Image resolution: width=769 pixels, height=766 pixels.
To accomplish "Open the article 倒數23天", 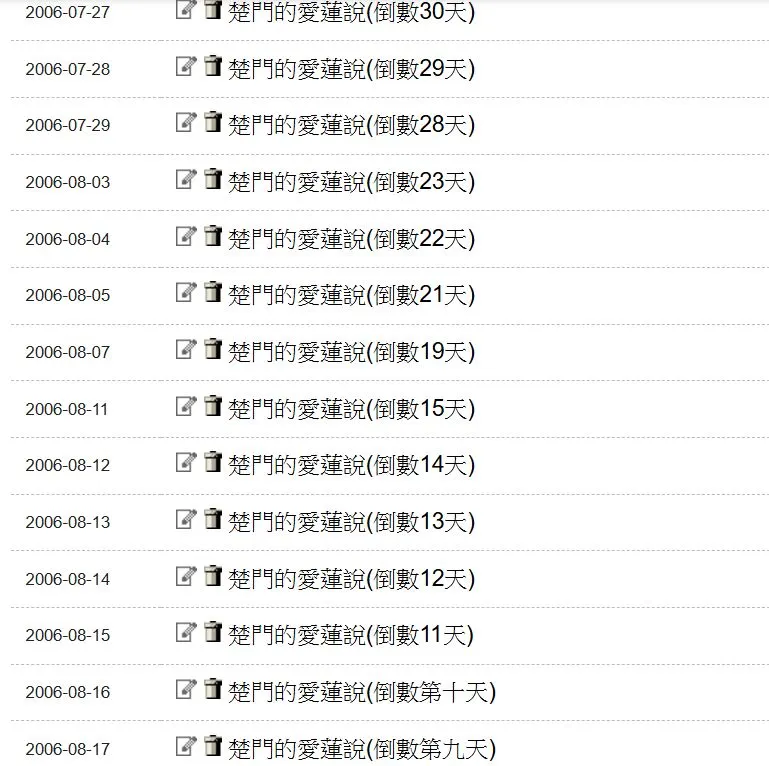I will (351, 182).
